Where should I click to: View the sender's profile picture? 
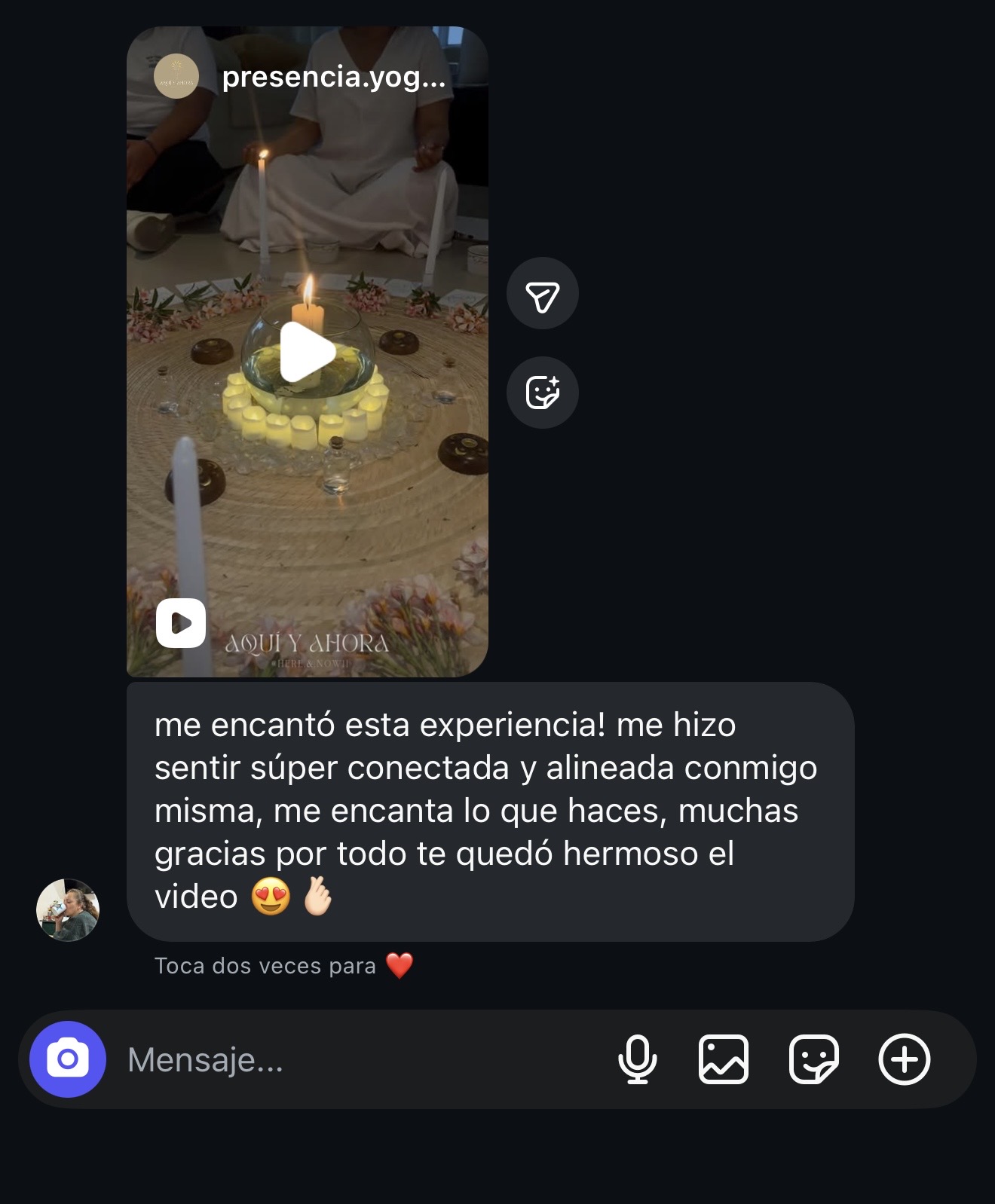click(68, 909)
